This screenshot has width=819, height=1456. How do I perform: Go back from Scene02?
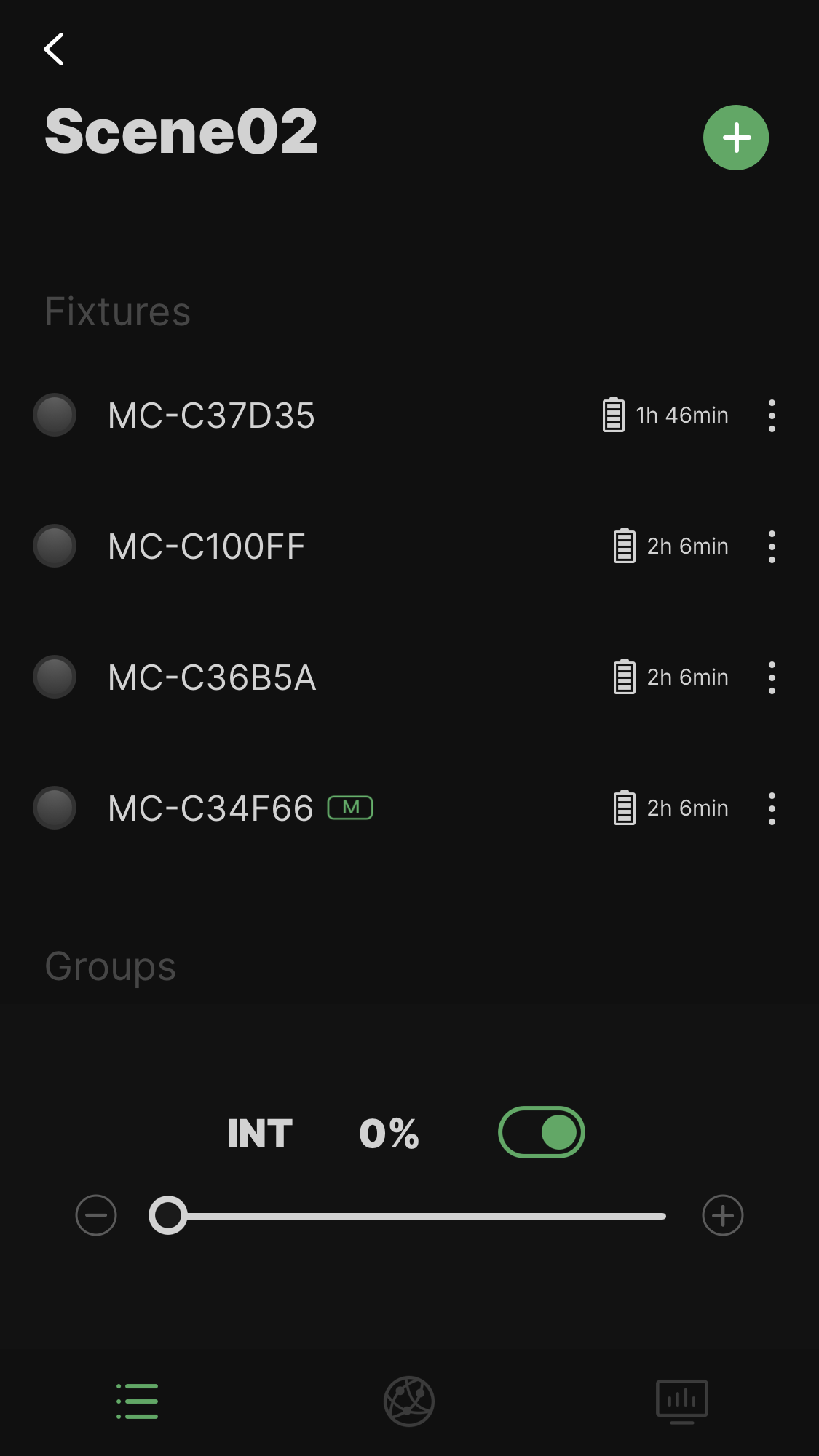pos(55,49)
